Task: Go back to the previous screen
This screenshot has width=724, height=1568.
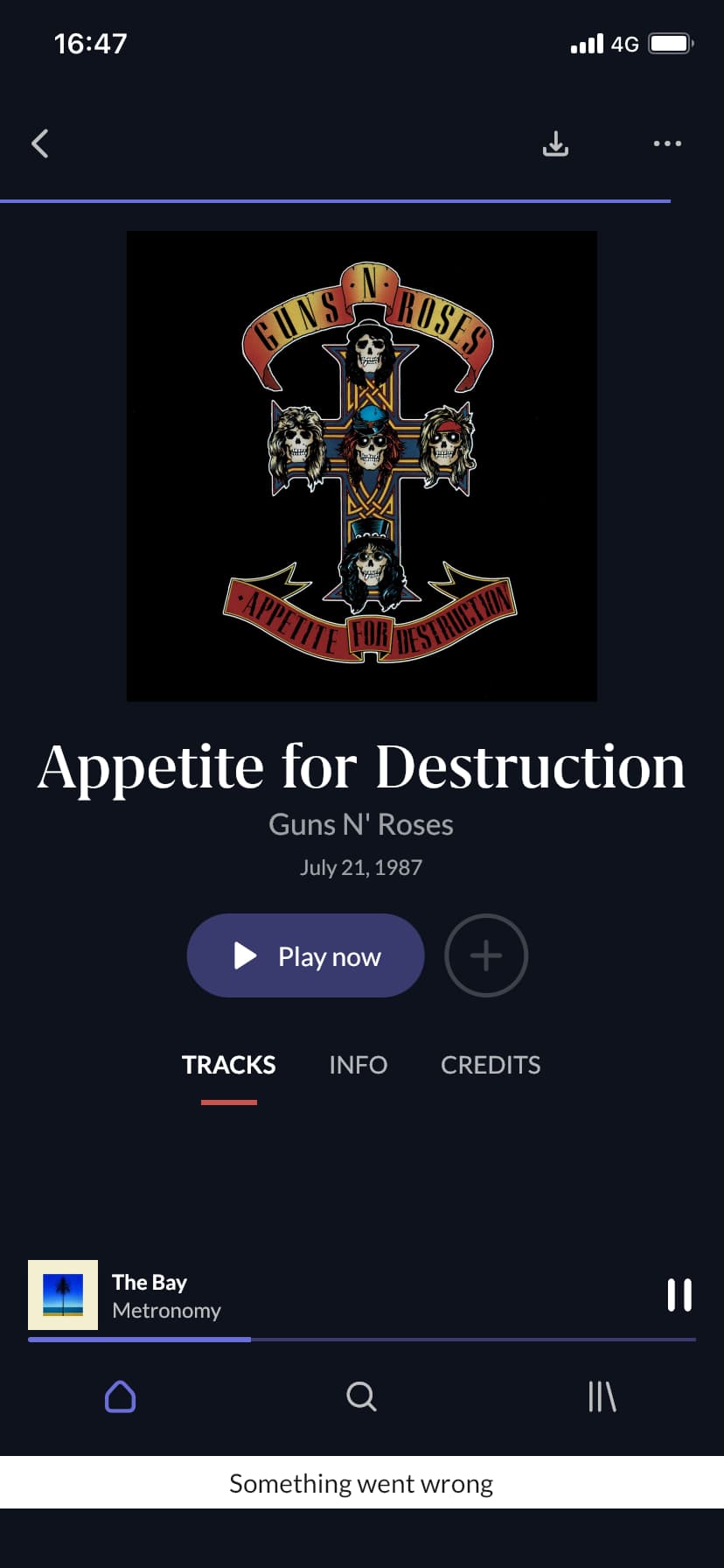Action: pos(40,143)
